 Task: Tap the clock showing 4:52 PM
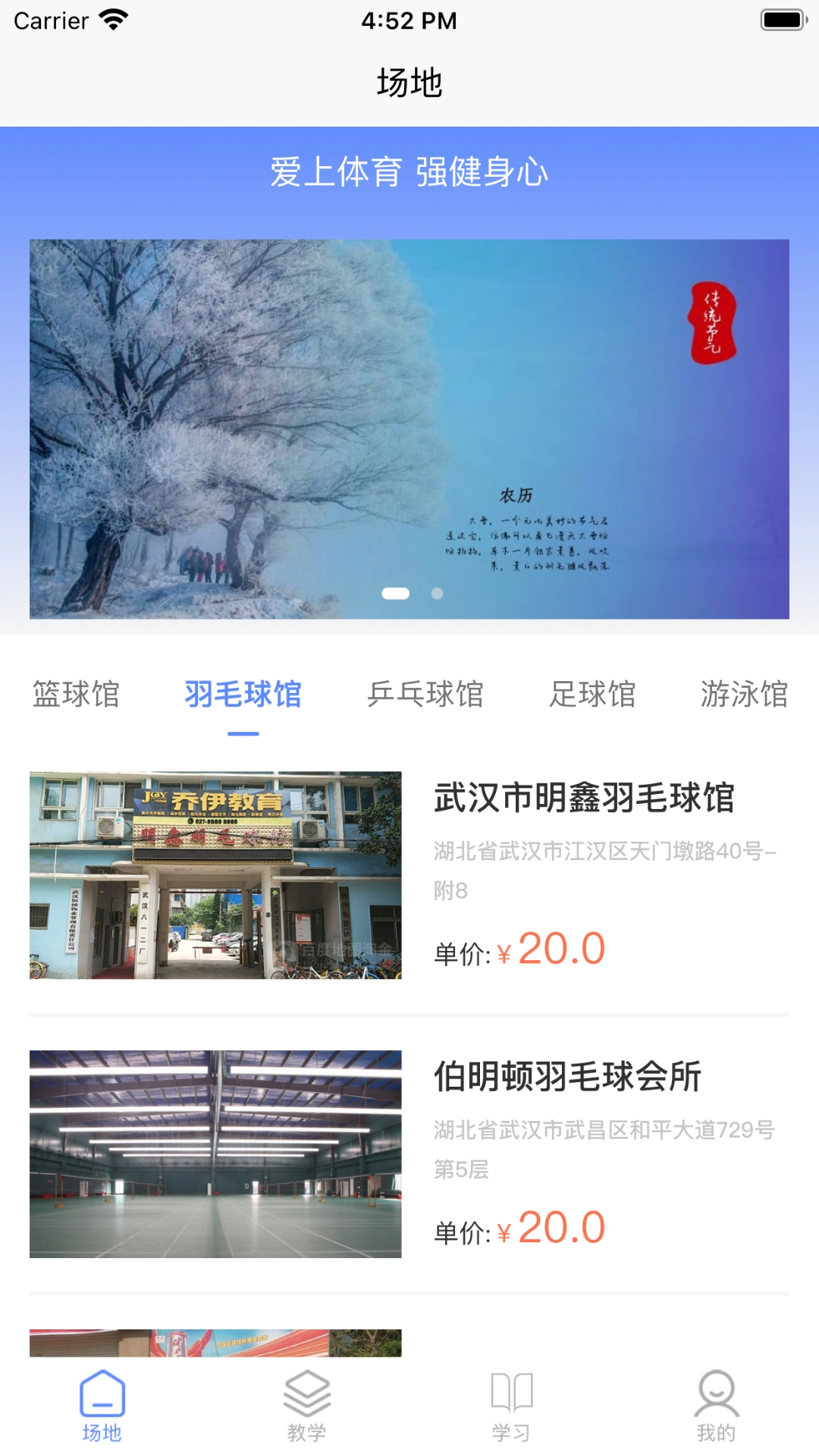[409, 20]
